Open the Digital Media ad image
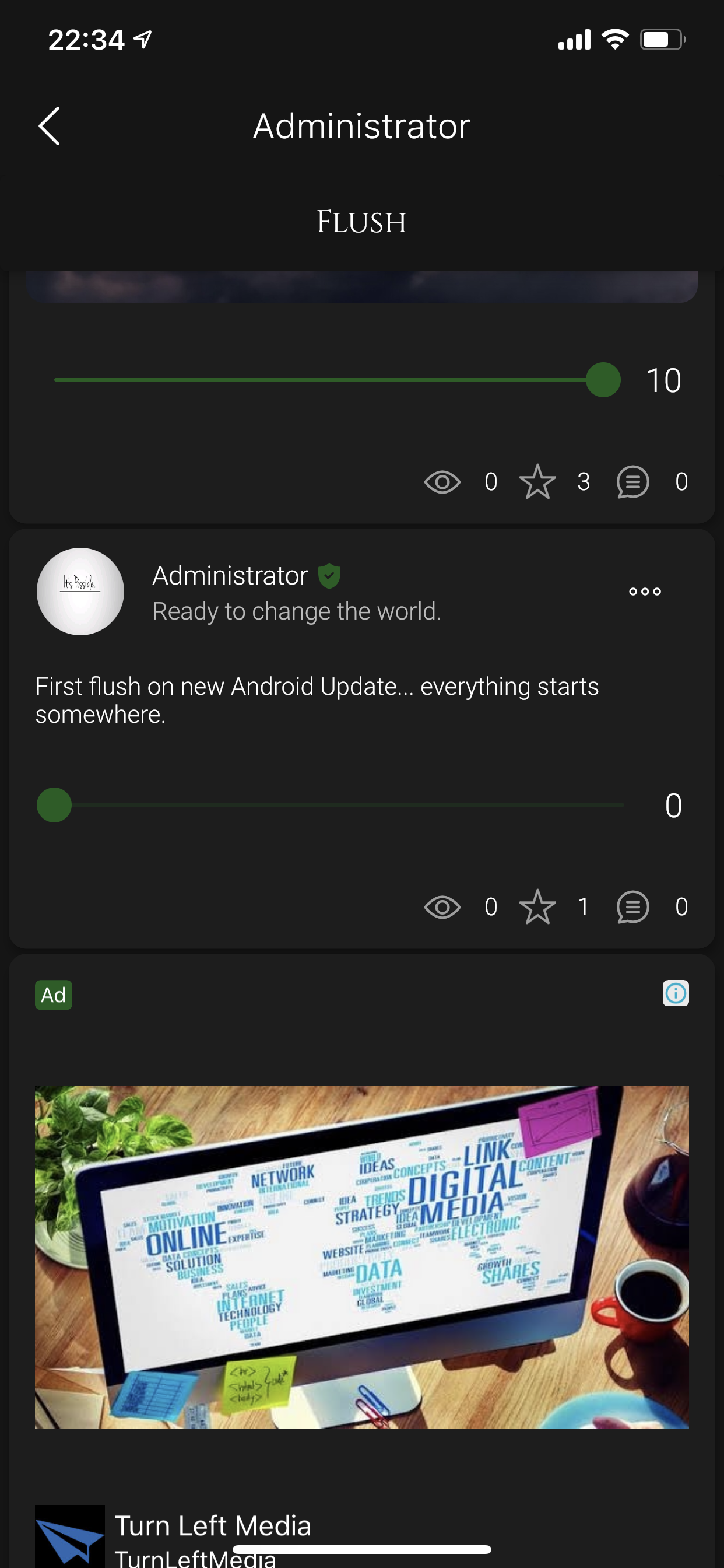Viewport: 724px width, 1568px height. [362, 1257]
